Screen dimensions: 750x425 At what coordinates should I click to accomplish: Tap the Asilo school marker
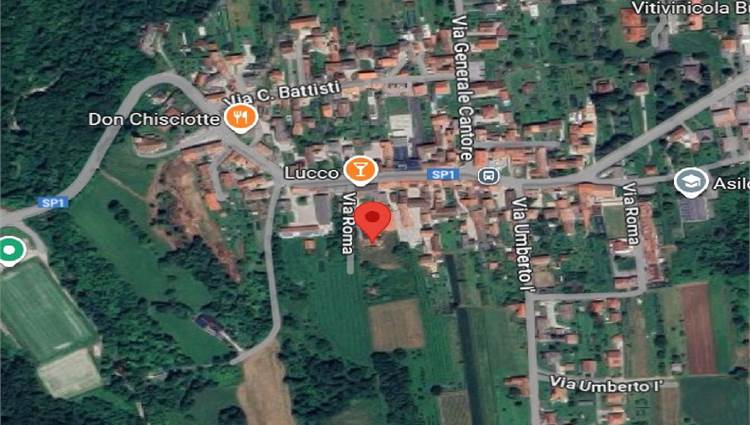tap(690, 182)
